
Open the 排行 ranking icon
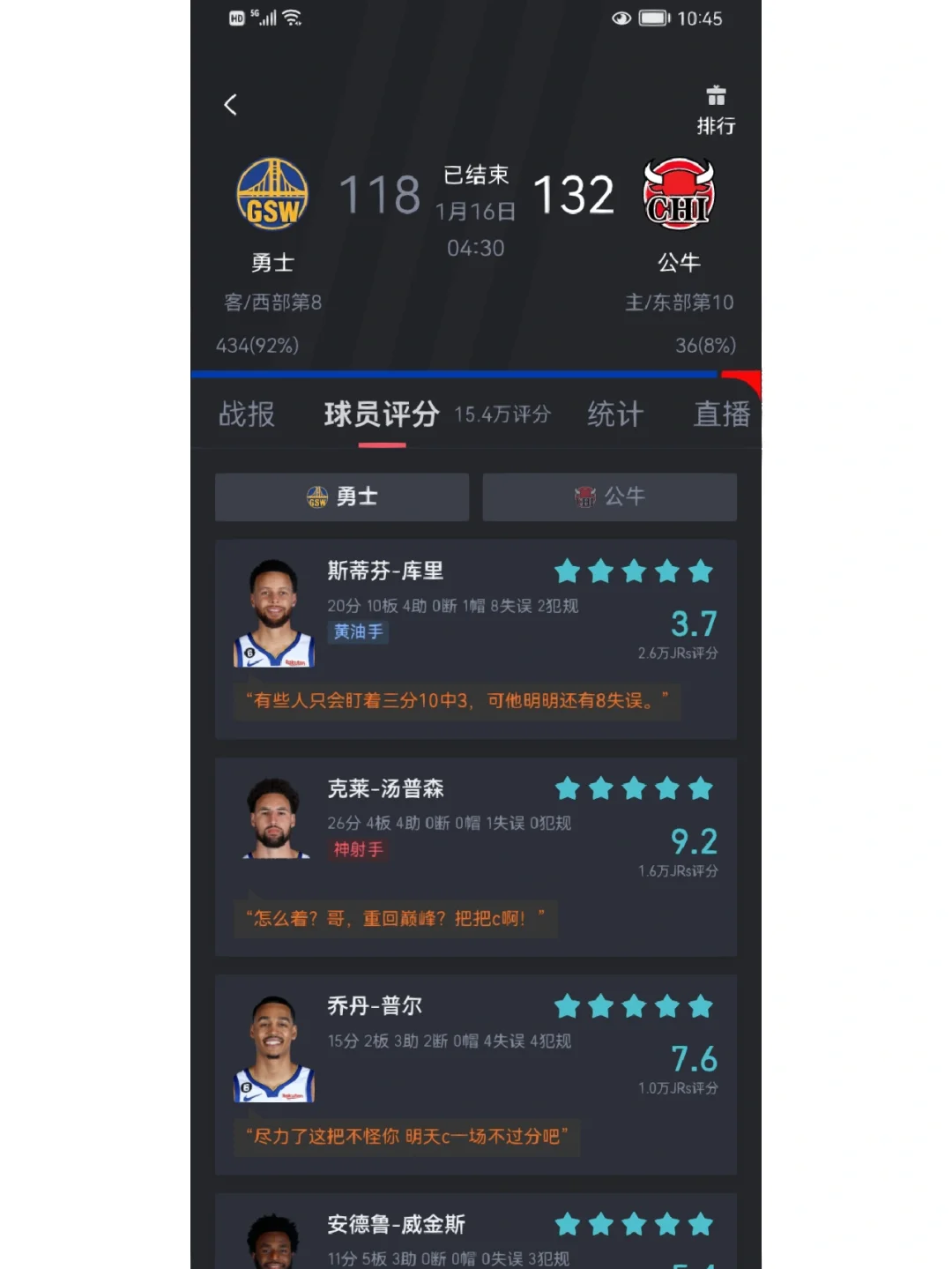[716, 110]
